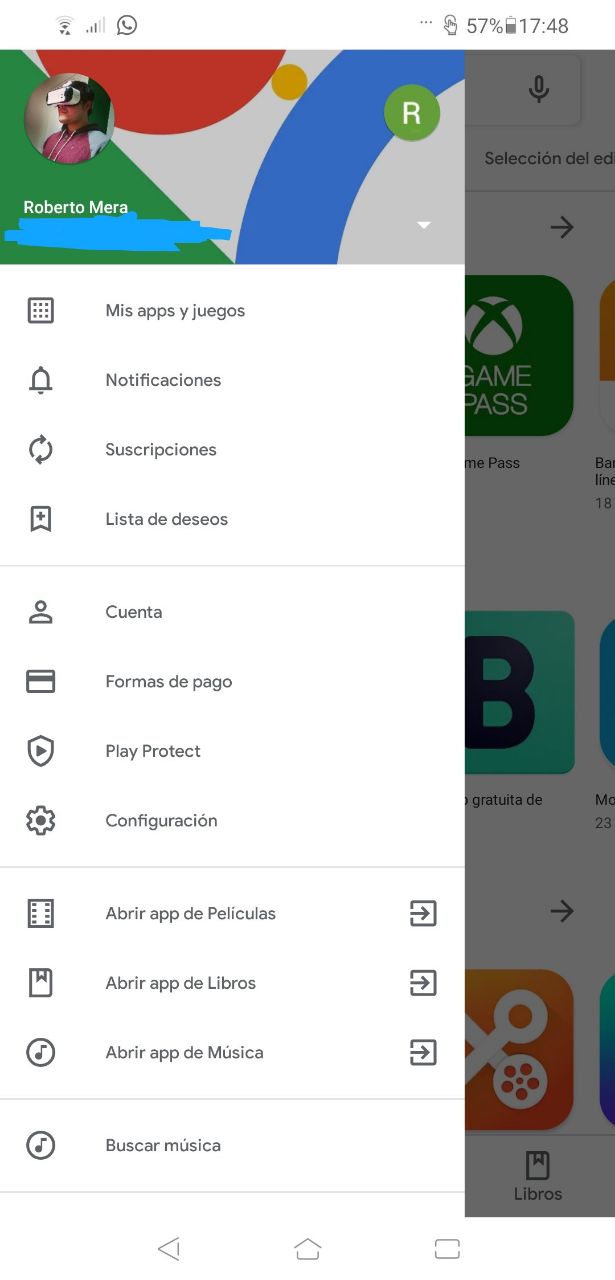Tap the system home button
This screenshot has height=1280, width=615.
[308, 1248]
